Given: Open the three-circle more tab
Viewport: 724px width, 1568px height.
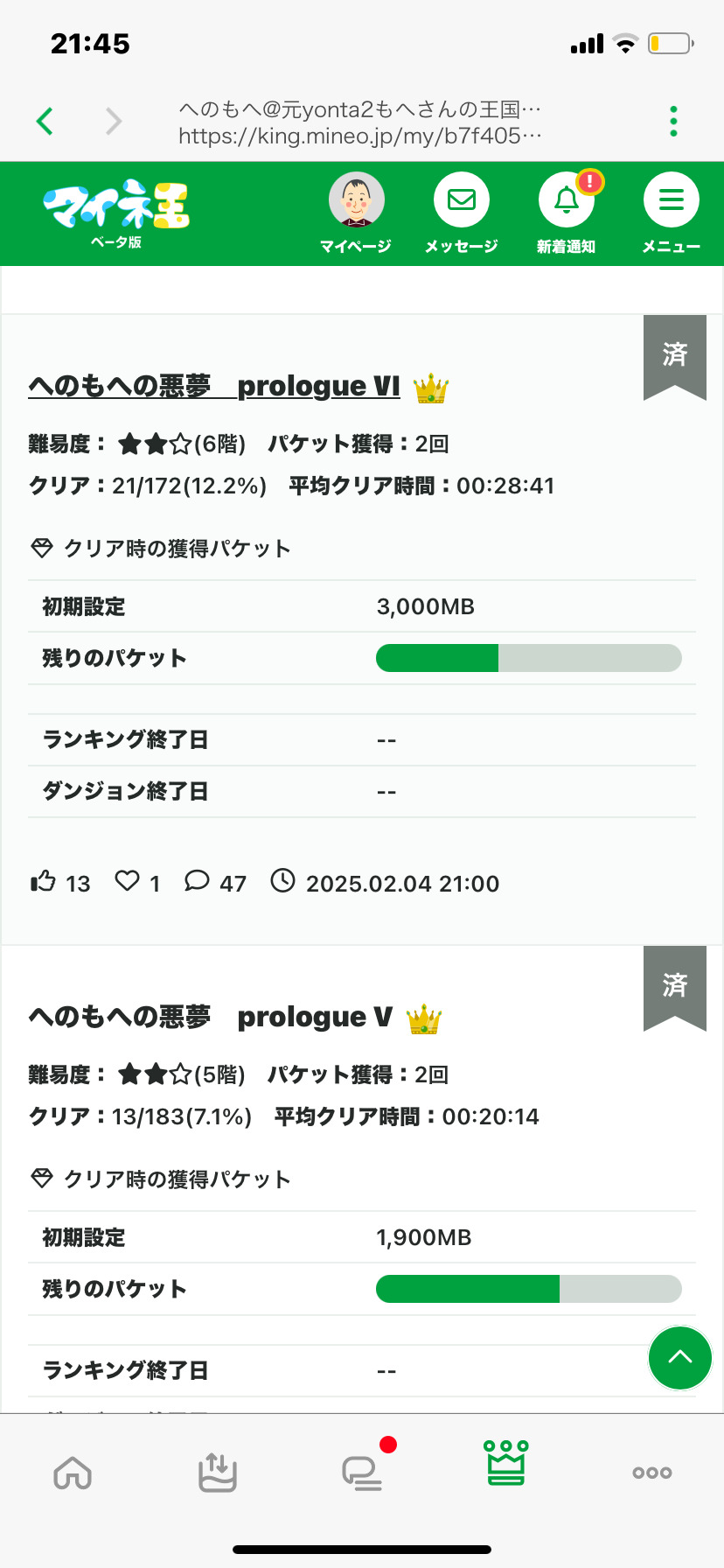Looking at the screenshot, I should pyautogui.click(x=651, y=1473).
